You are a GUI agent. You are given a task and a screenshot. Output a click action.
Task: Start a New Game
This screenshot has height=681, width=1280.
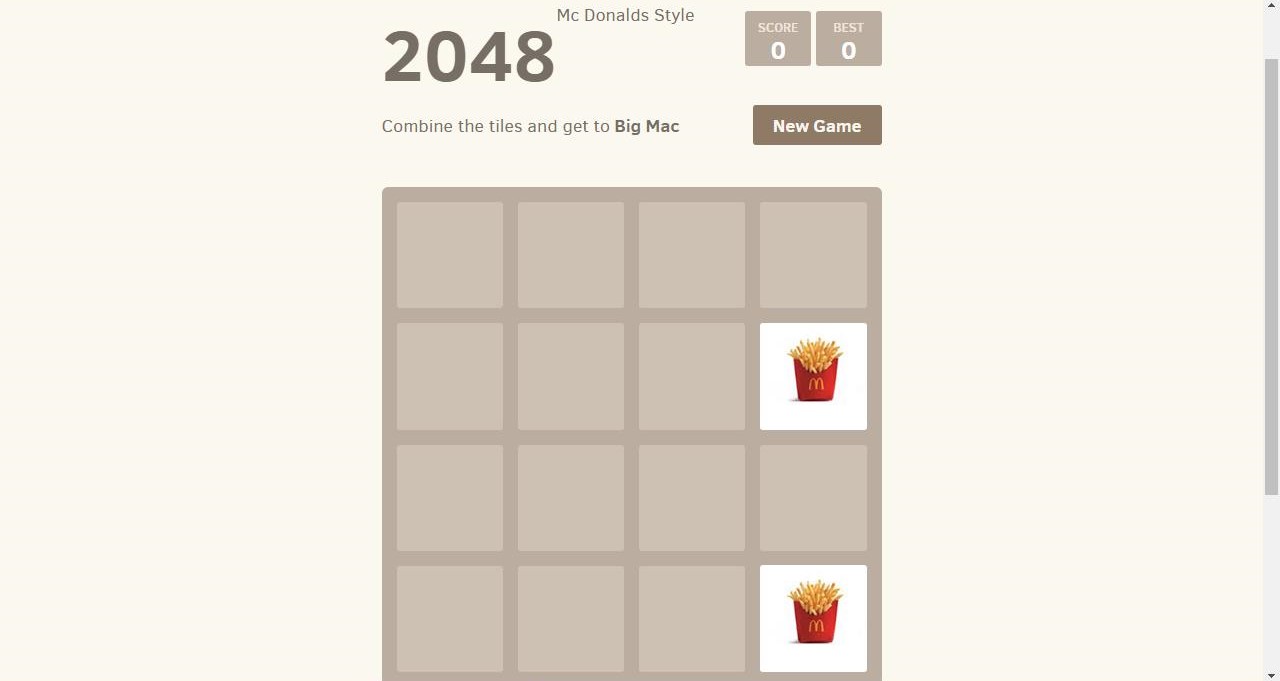[x=816, y=126]
